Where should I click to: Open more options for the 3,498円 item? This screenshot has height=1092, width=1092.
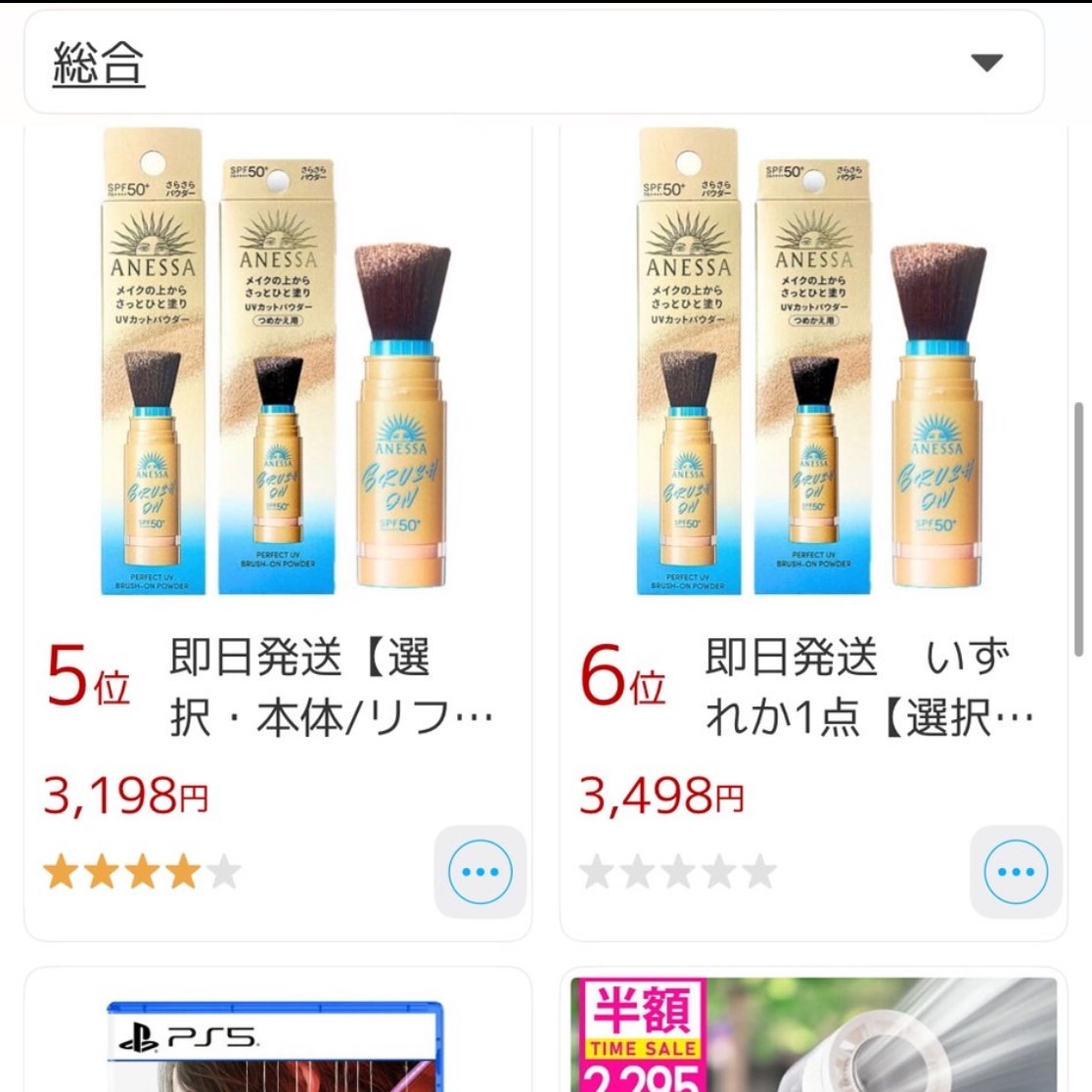[x=1016, y=872]
